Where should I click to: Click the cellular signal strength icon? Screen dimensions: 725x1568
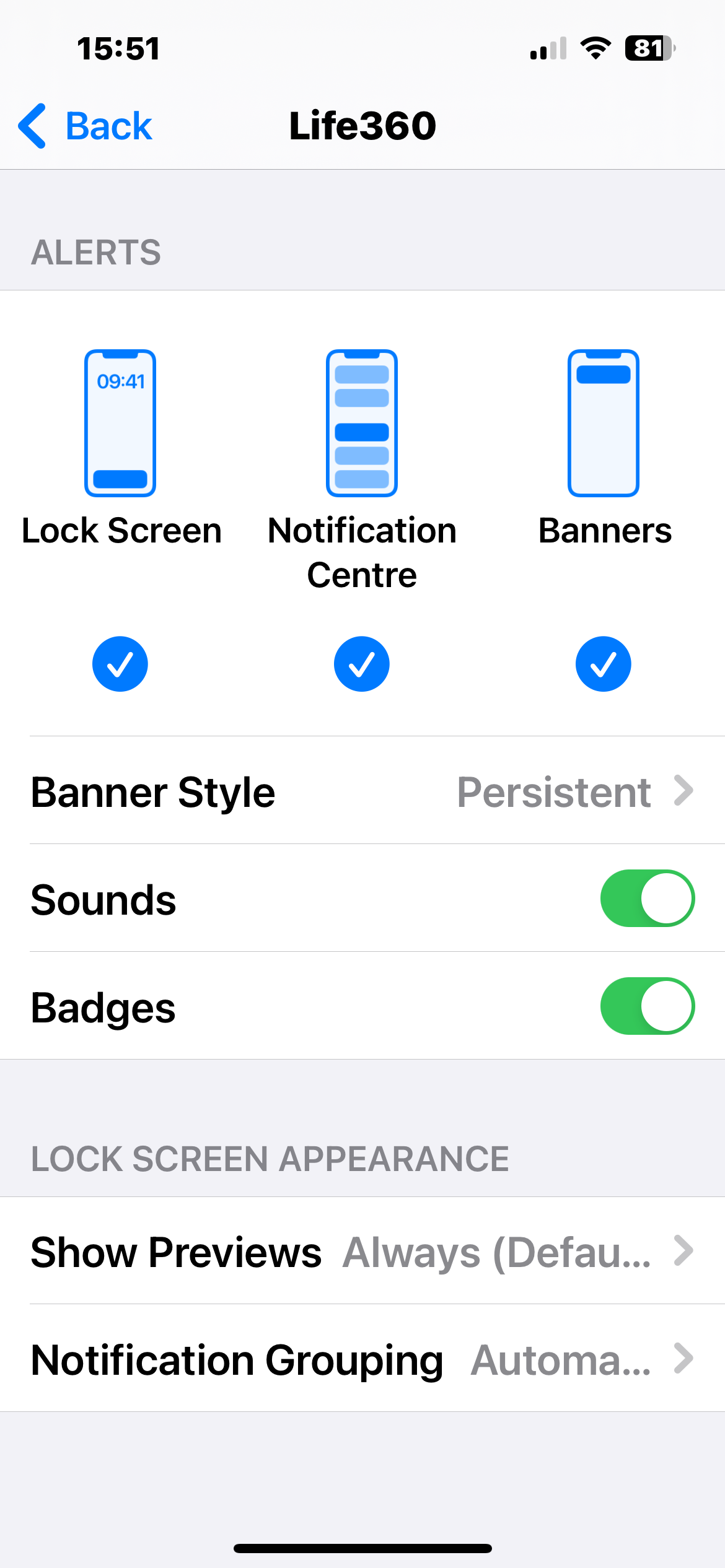548,50
